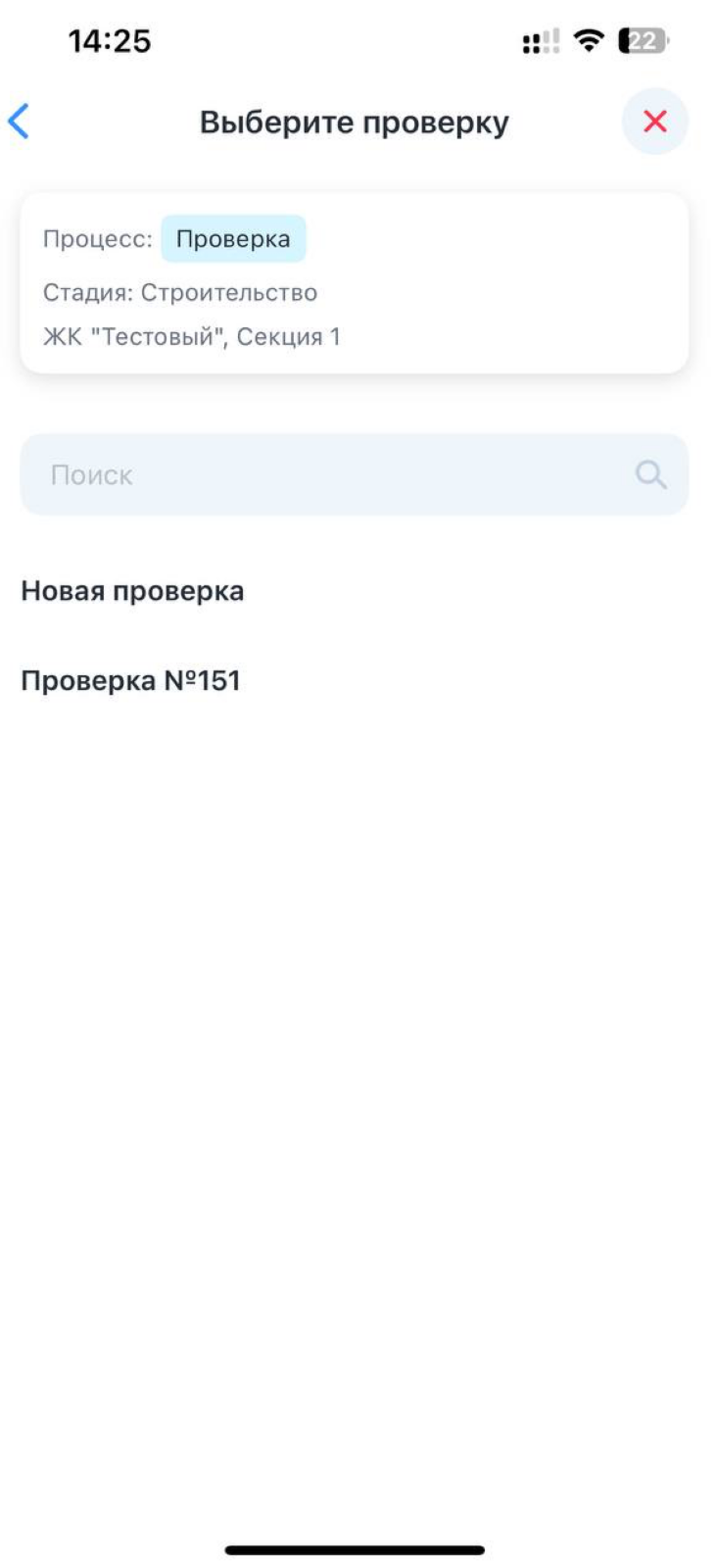Select Новая проверка

(133, 591)
